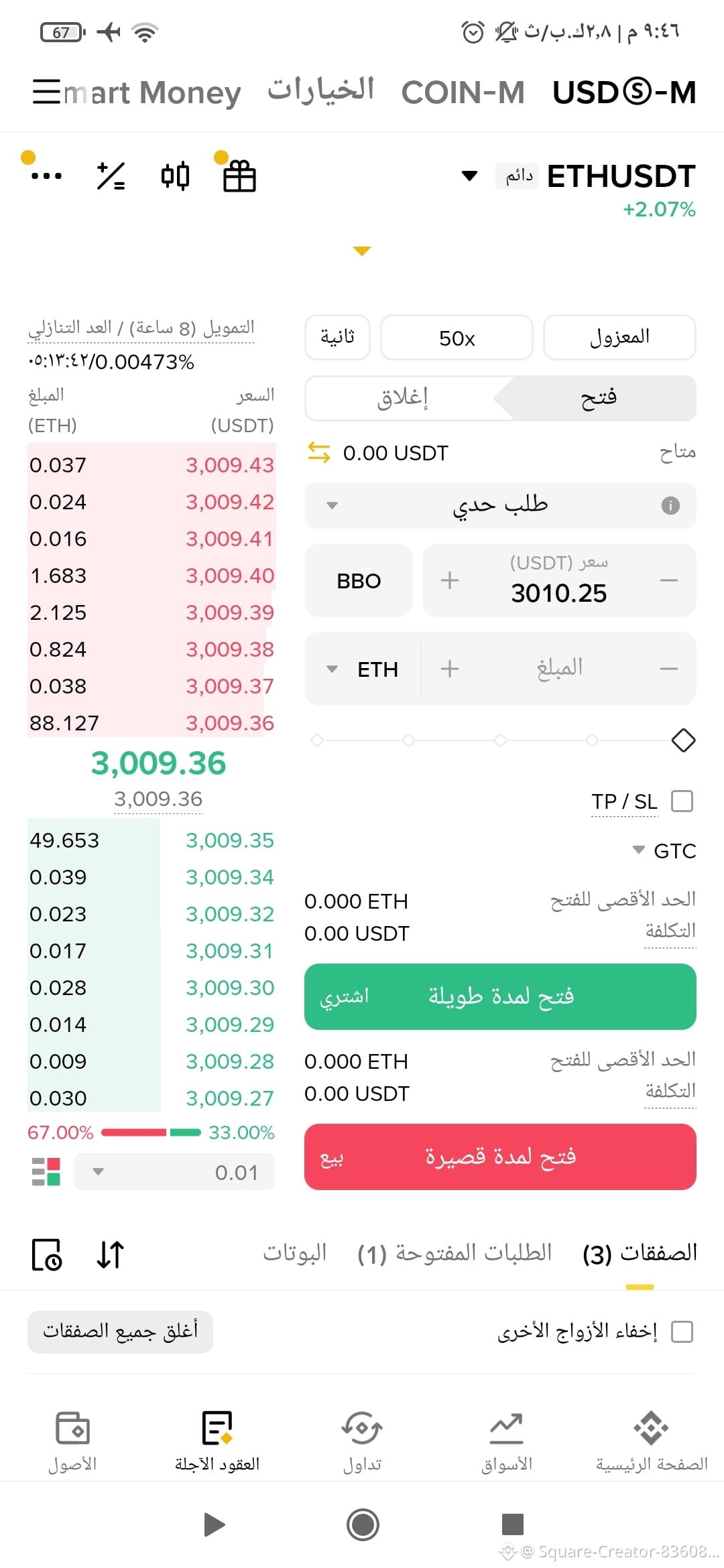Change the 50x leverage setting
724x1568 pixels.
point(457,338)
